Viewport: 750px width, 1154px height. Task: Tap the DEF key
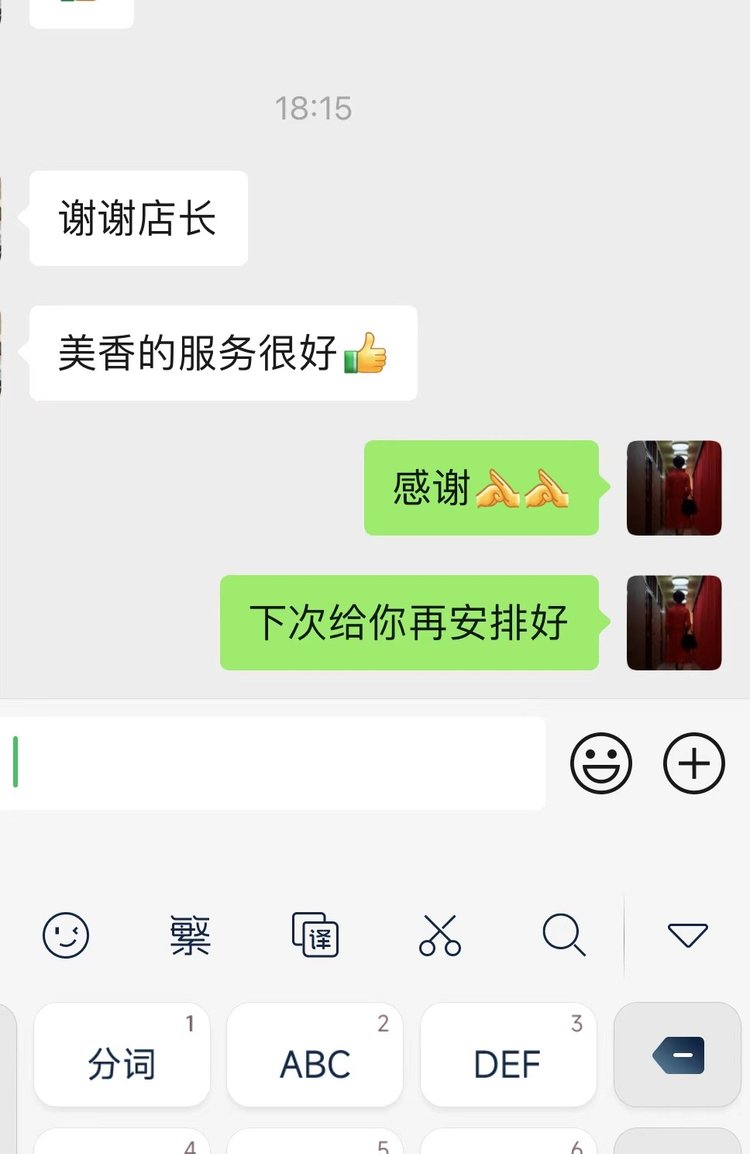click(508, 1056)
